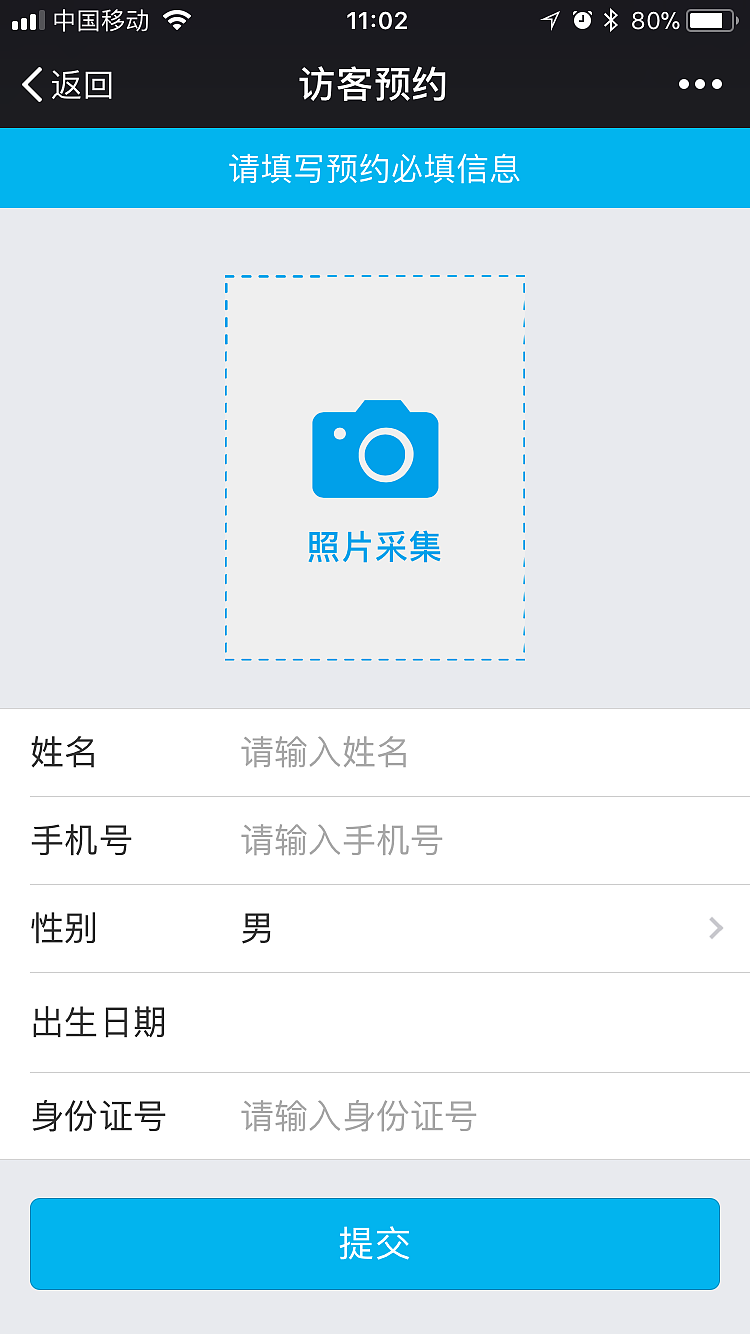This screenshot has width=750, height=1334.
Task: Open the more options menu (three dots)
Action: pos(700,84)
